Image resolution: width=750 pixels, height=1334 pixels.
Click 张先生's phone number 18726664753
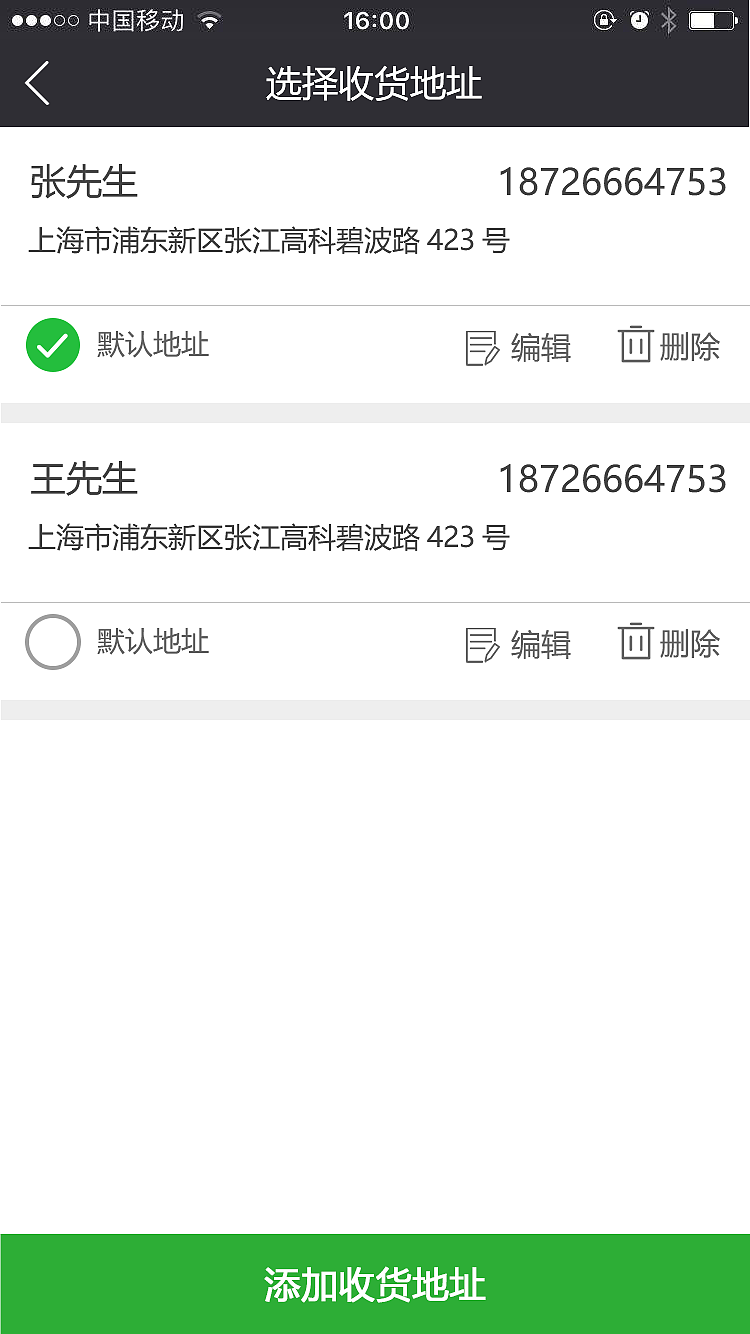(613, 182)
